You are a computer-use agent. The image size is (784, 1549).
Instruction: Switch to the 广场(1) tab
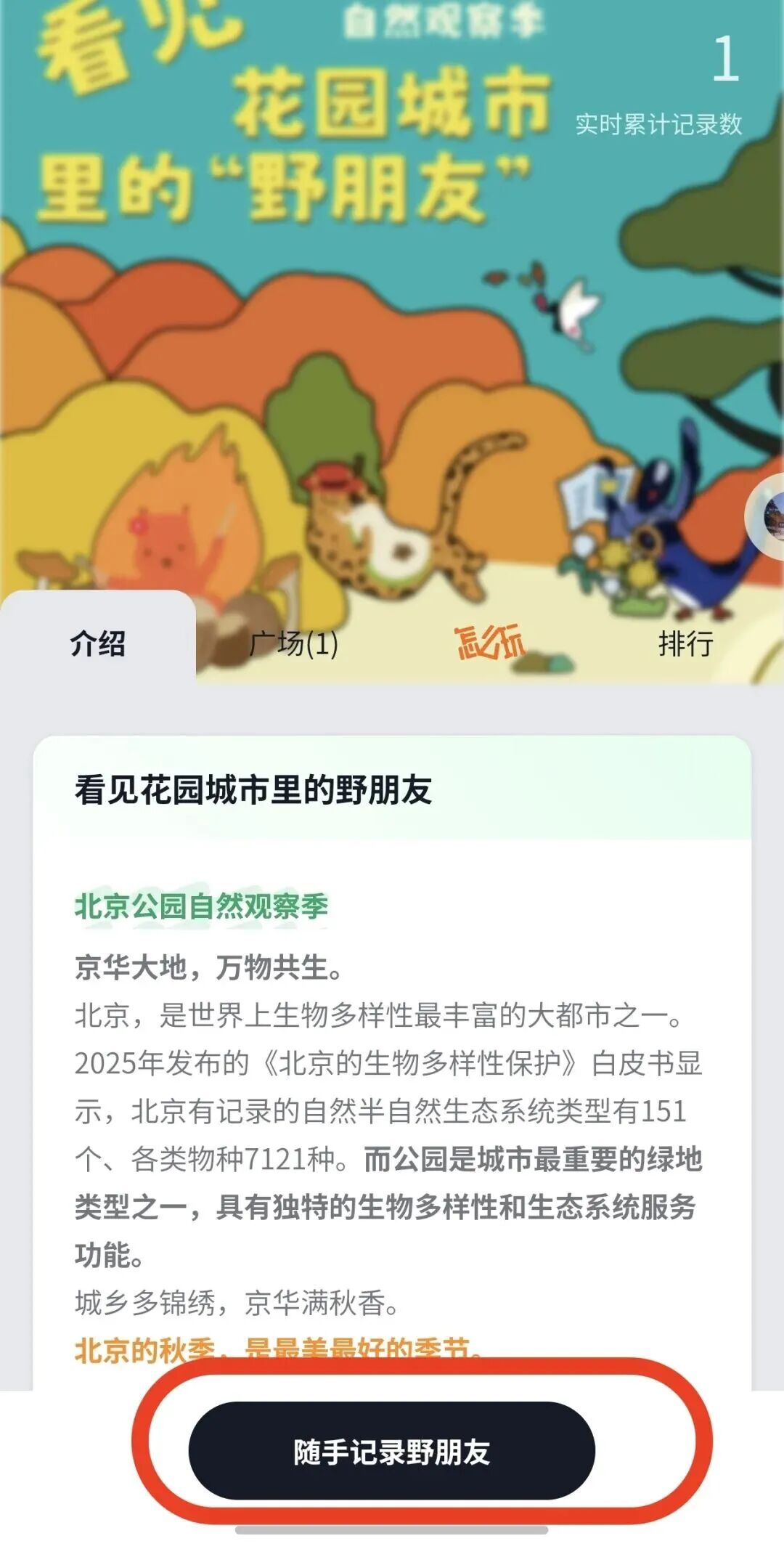click(293, 643)
